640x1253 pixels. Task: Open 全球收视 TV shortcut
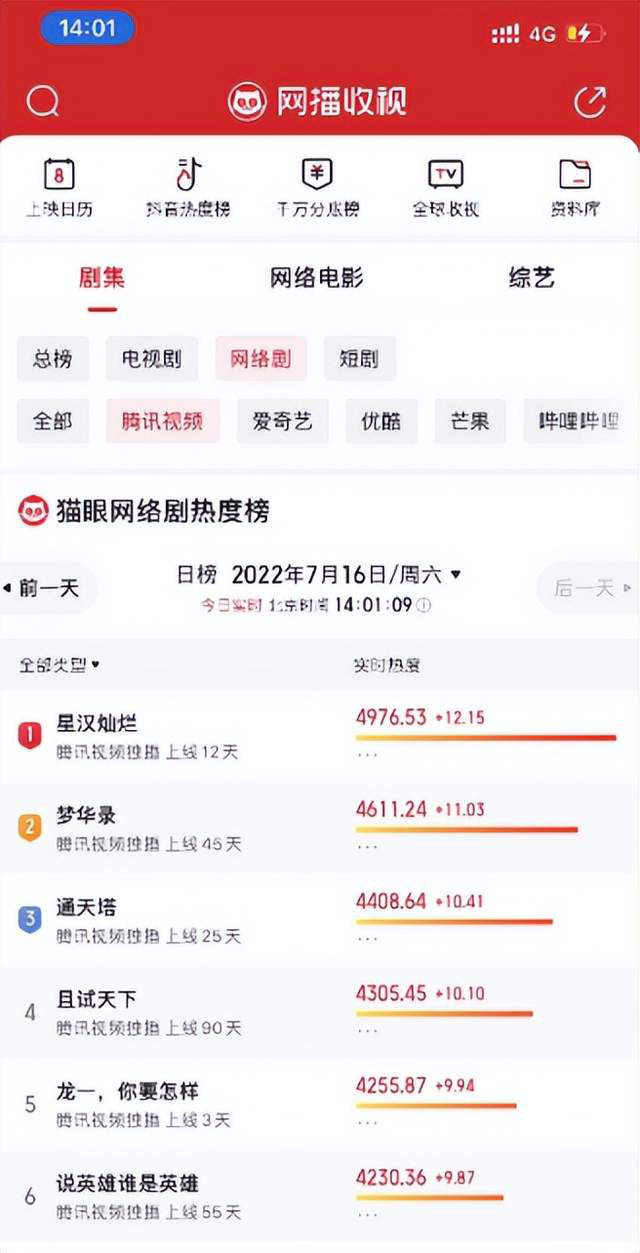click(x=446, y=188)
